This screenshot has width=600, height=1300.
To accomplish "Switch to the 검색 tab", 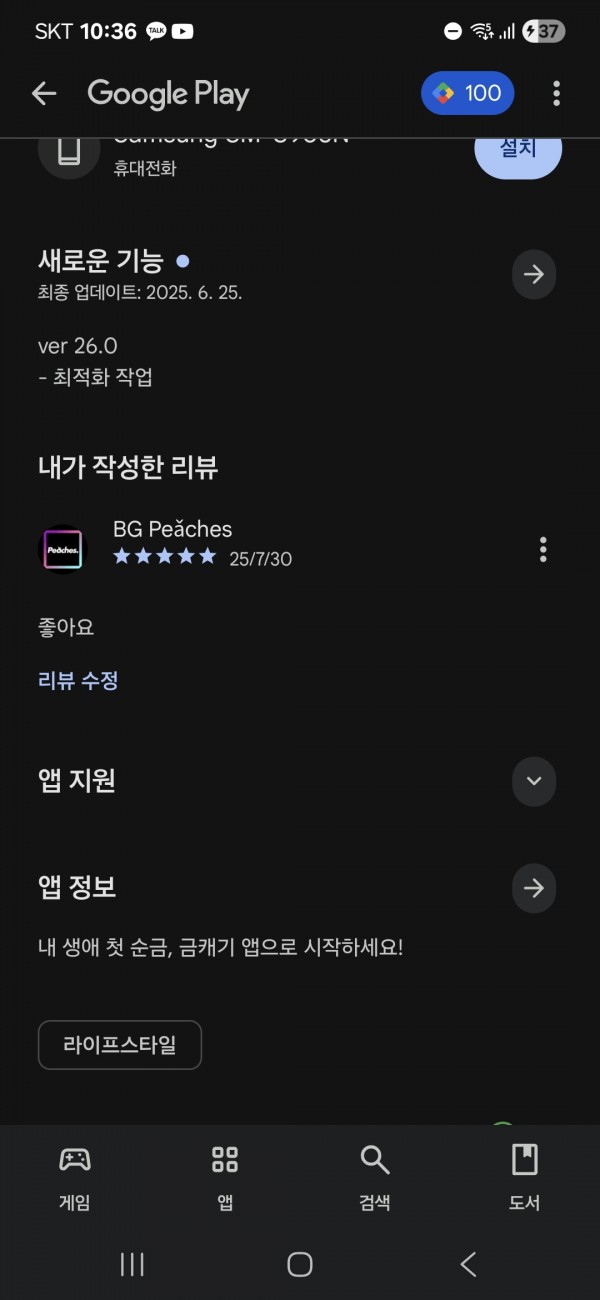I will (375, 1178).
